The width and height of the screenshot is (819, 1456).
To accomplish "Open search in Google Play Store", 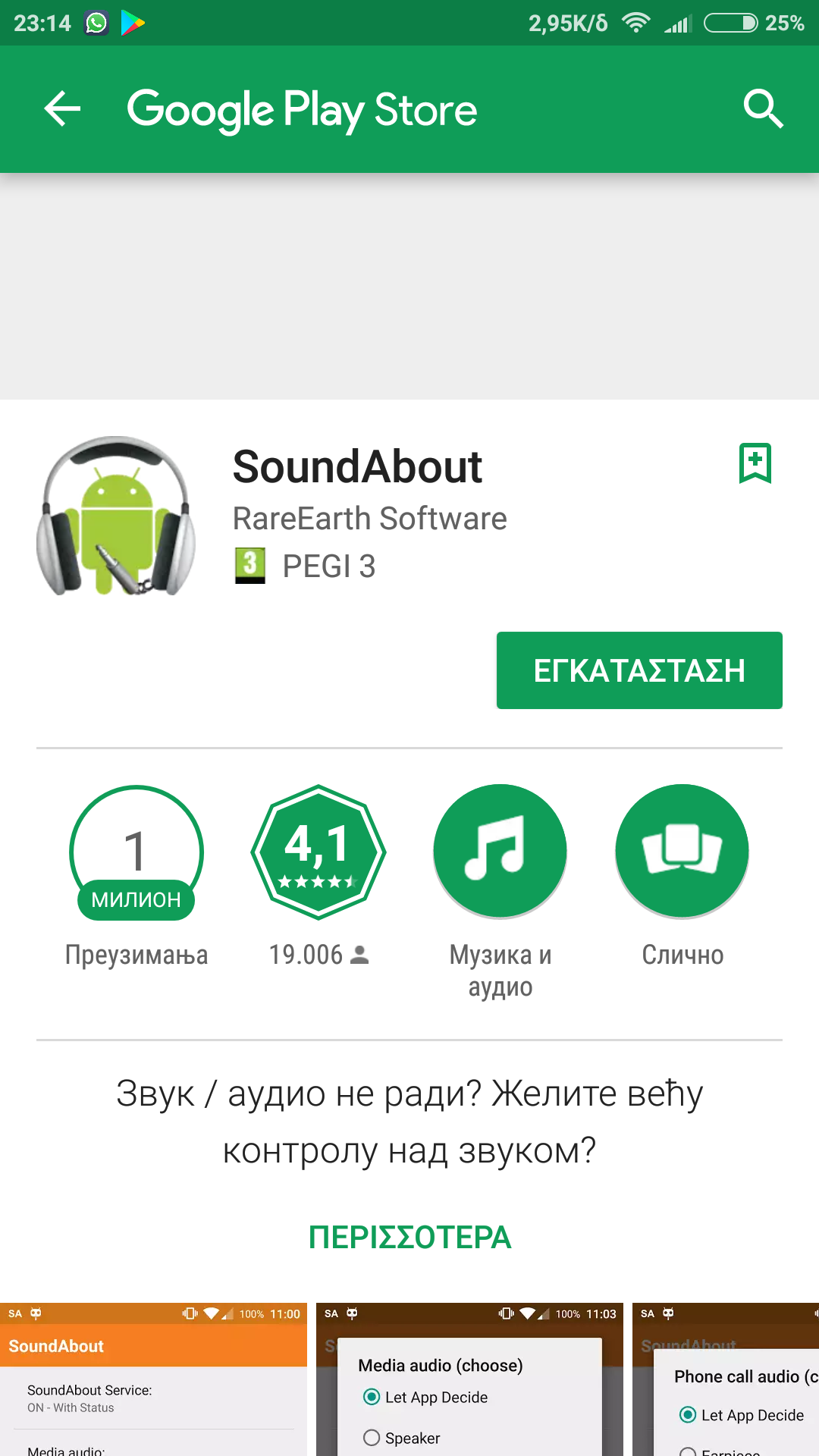I will click(762, 109).
